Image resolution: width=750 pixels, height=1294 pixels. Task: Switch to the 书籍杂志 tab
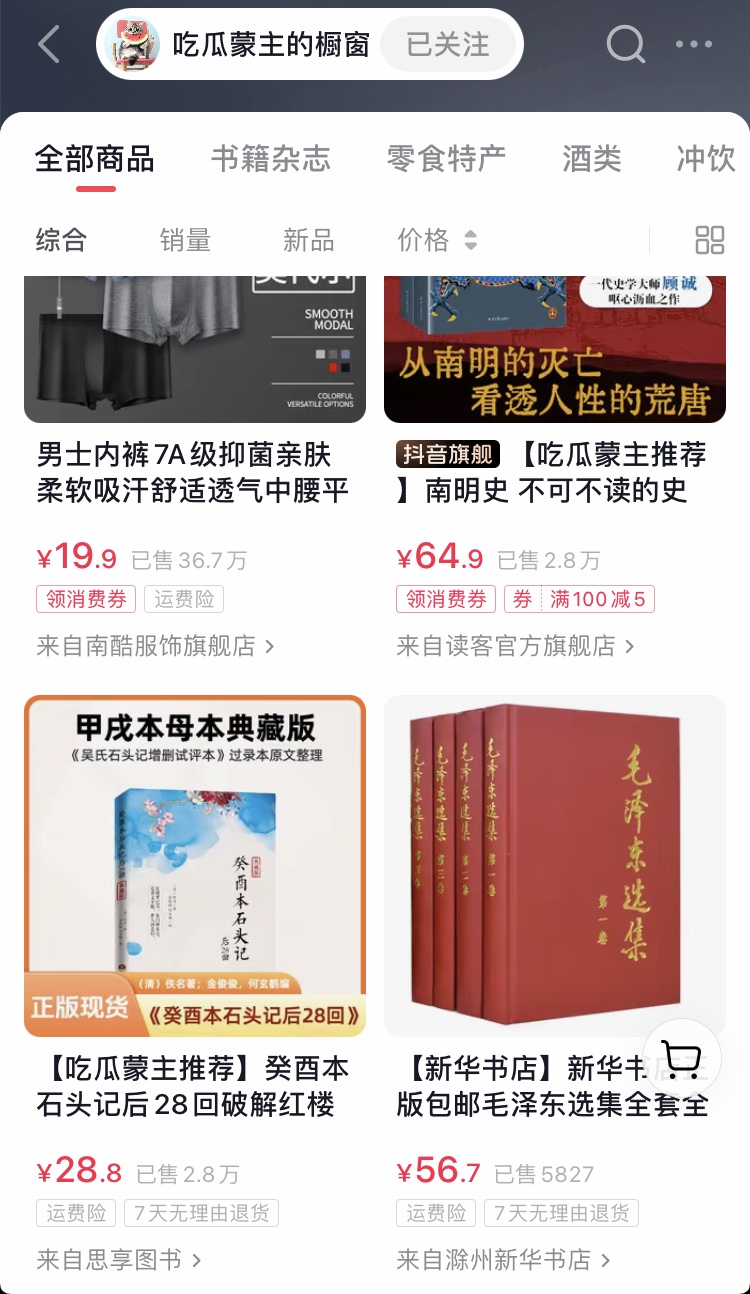[x=270, y=159]
